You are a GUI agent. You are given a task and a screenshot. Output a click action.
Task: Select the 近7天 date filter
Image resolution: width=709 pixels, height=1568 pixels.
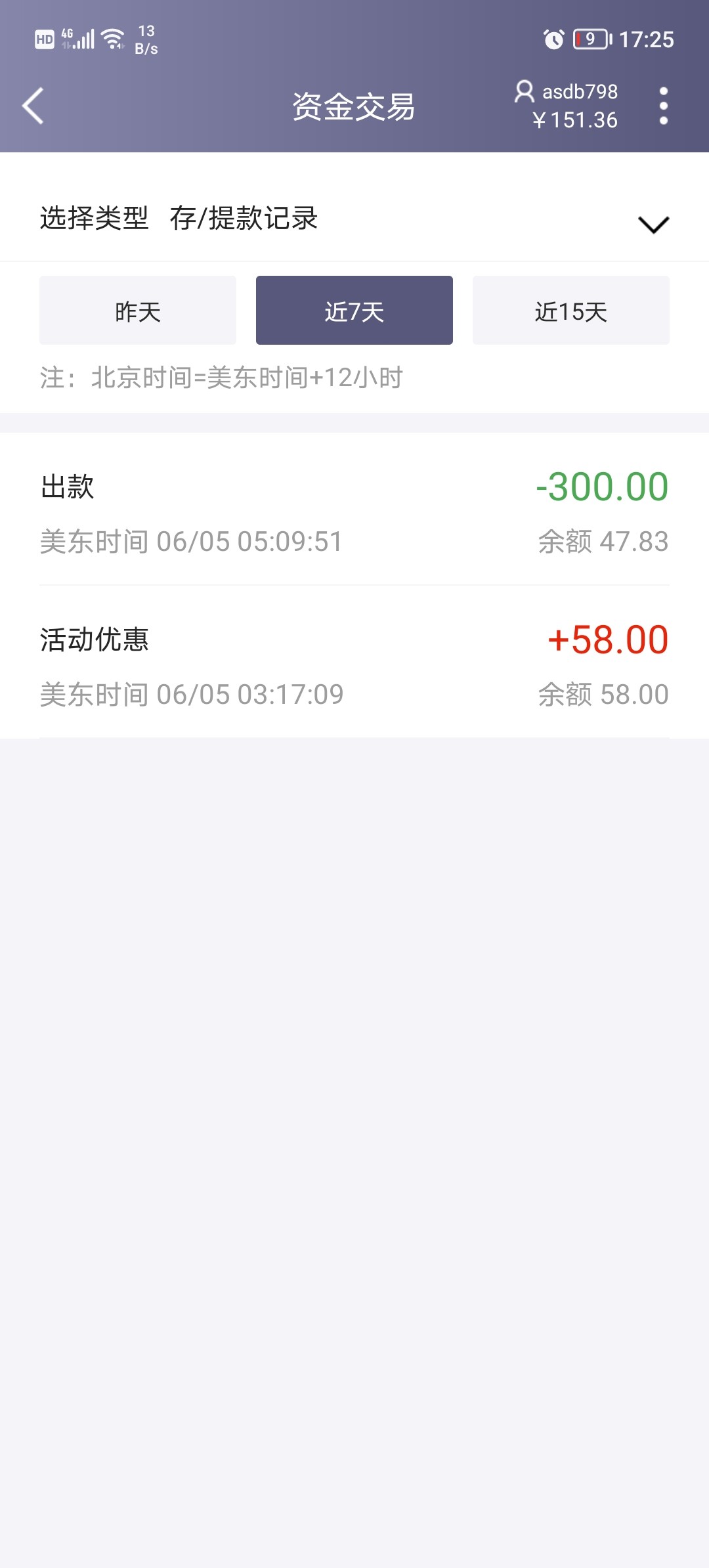[354, 310]
